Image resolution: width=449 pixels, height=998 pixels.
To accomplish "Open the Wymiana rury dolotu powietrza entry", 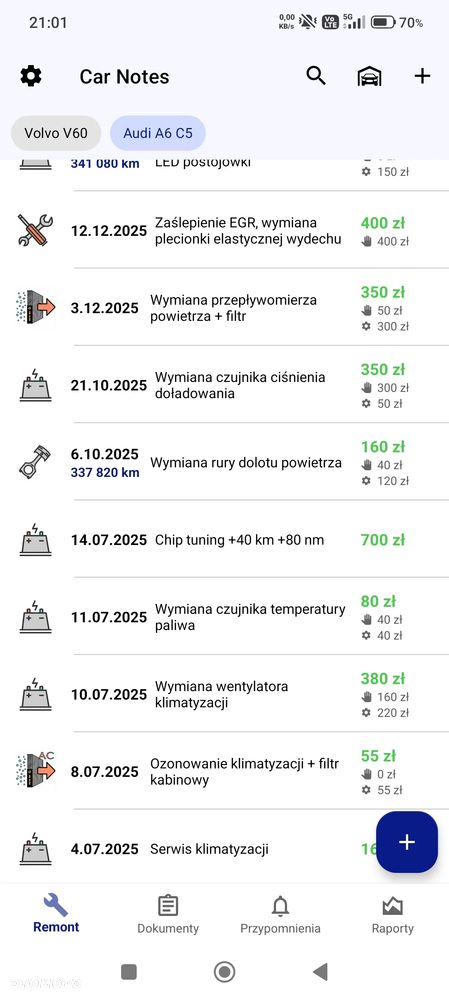I will (x=224, y=462).
